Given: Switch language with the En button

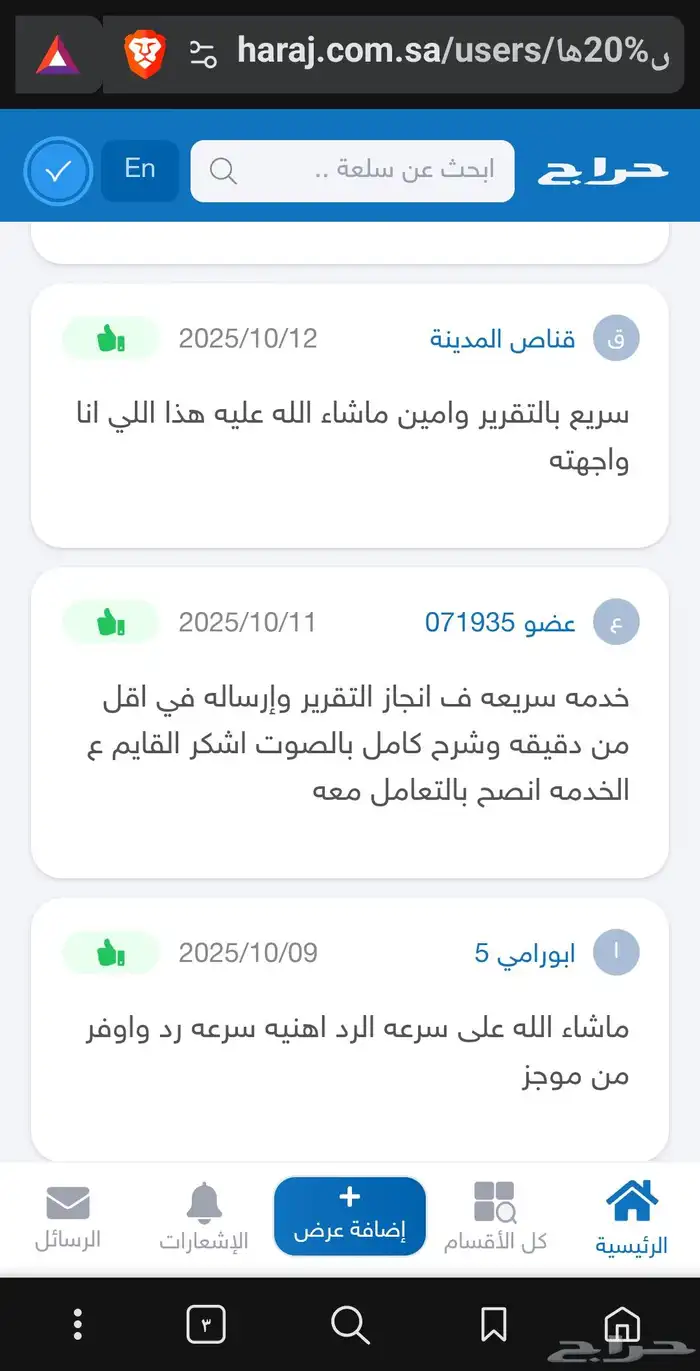Looking at the screenshot, I should (140, 169).
